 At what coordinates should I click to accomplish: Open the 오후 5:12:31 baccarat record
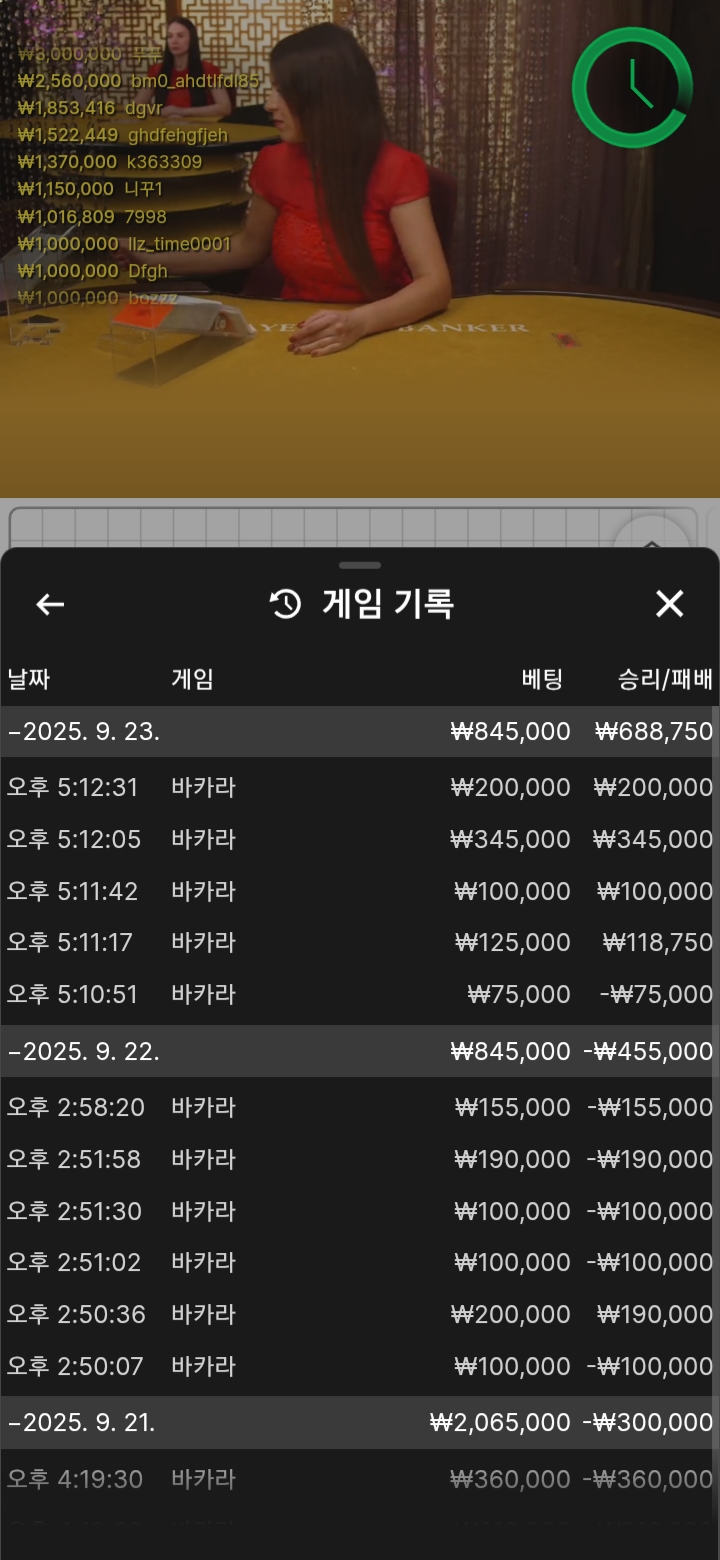[359, 788]
